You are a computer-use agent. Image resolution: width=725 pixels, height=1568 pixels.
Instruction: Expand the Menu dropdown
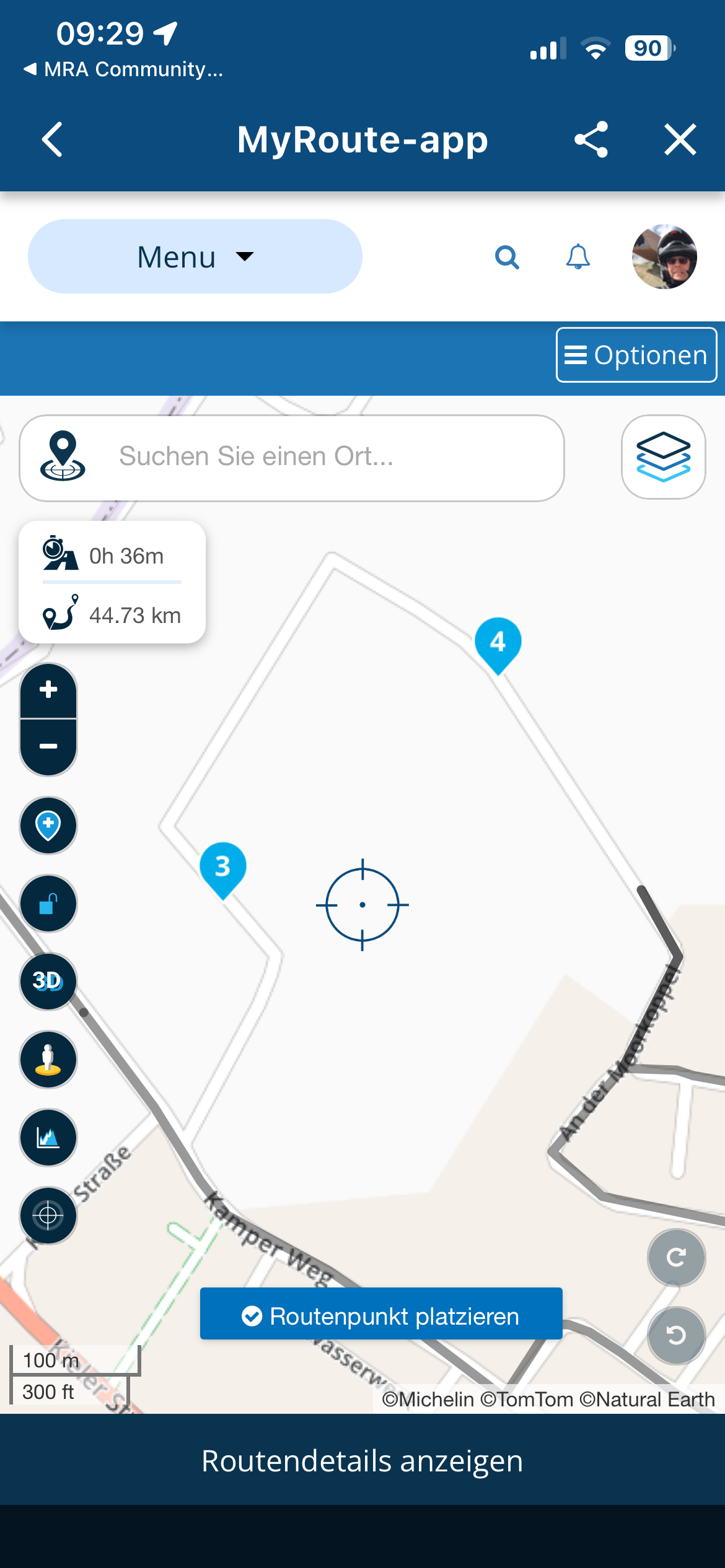(x=195, y=256)
